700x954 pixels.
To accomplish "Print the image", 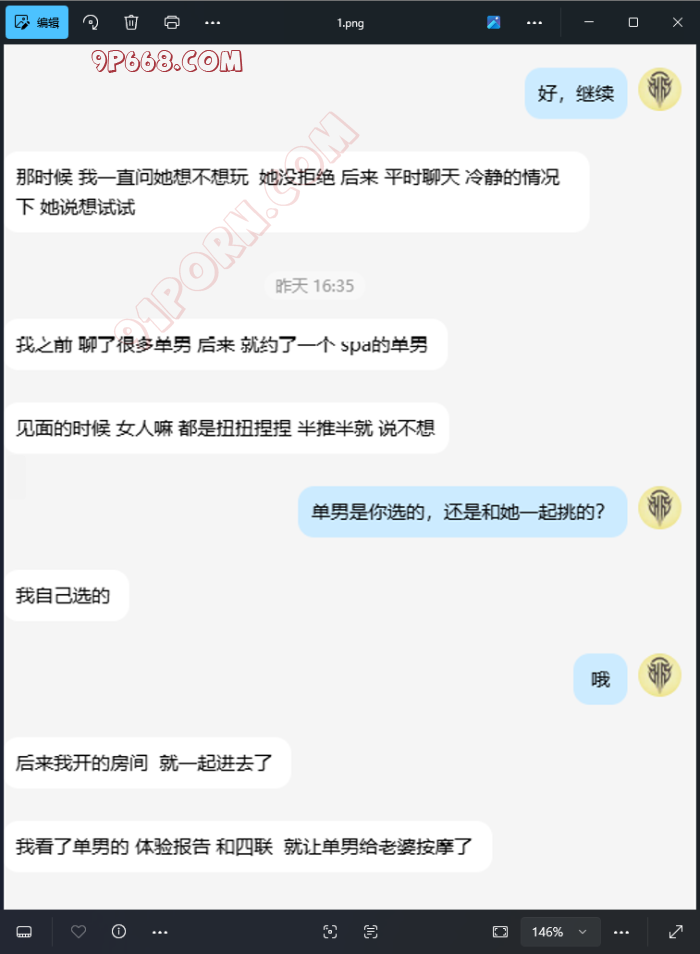I will point(171,22).
